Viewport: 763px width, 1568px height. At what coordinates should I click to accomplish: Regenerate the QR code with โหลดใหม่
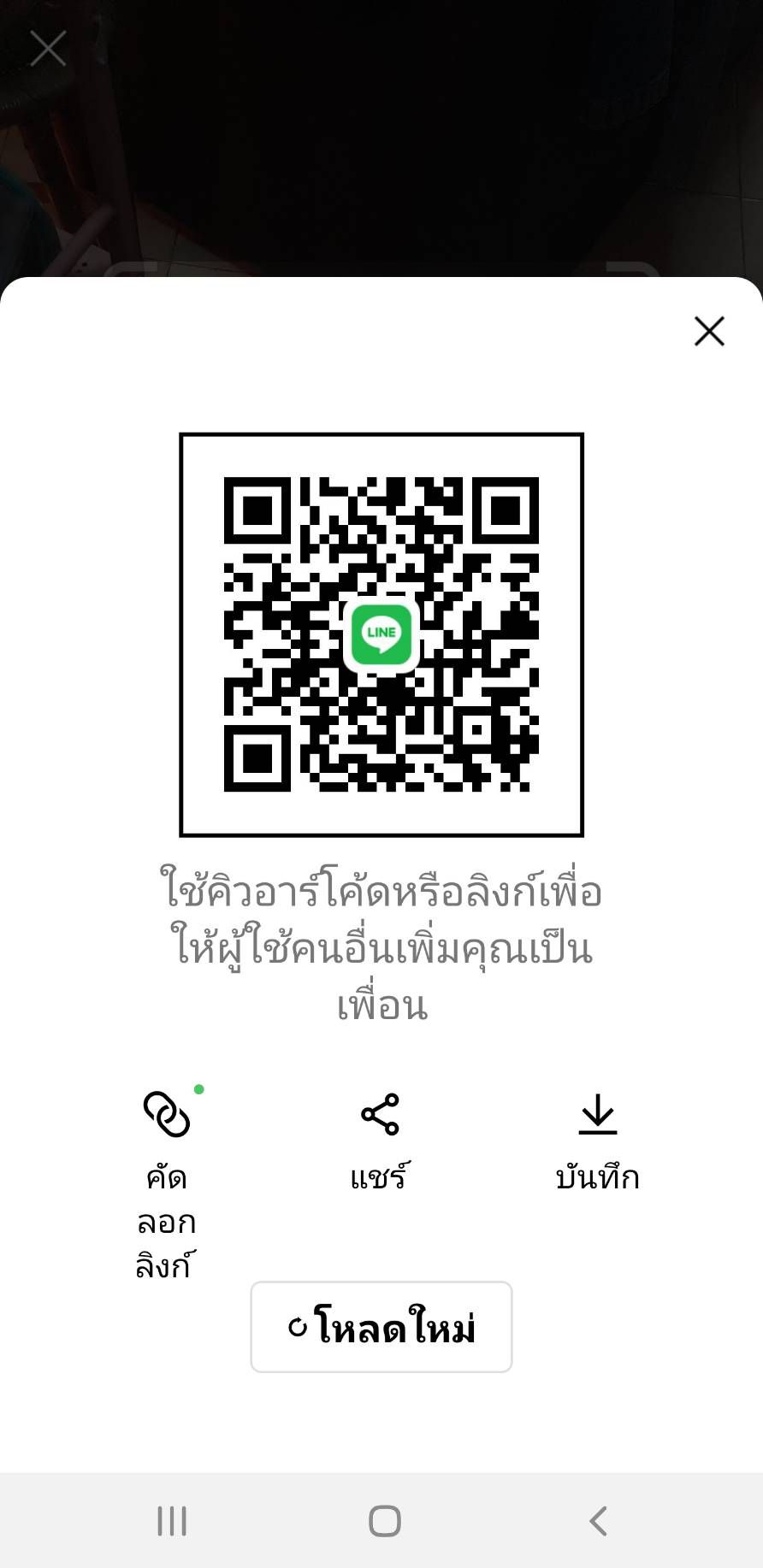381,1327
